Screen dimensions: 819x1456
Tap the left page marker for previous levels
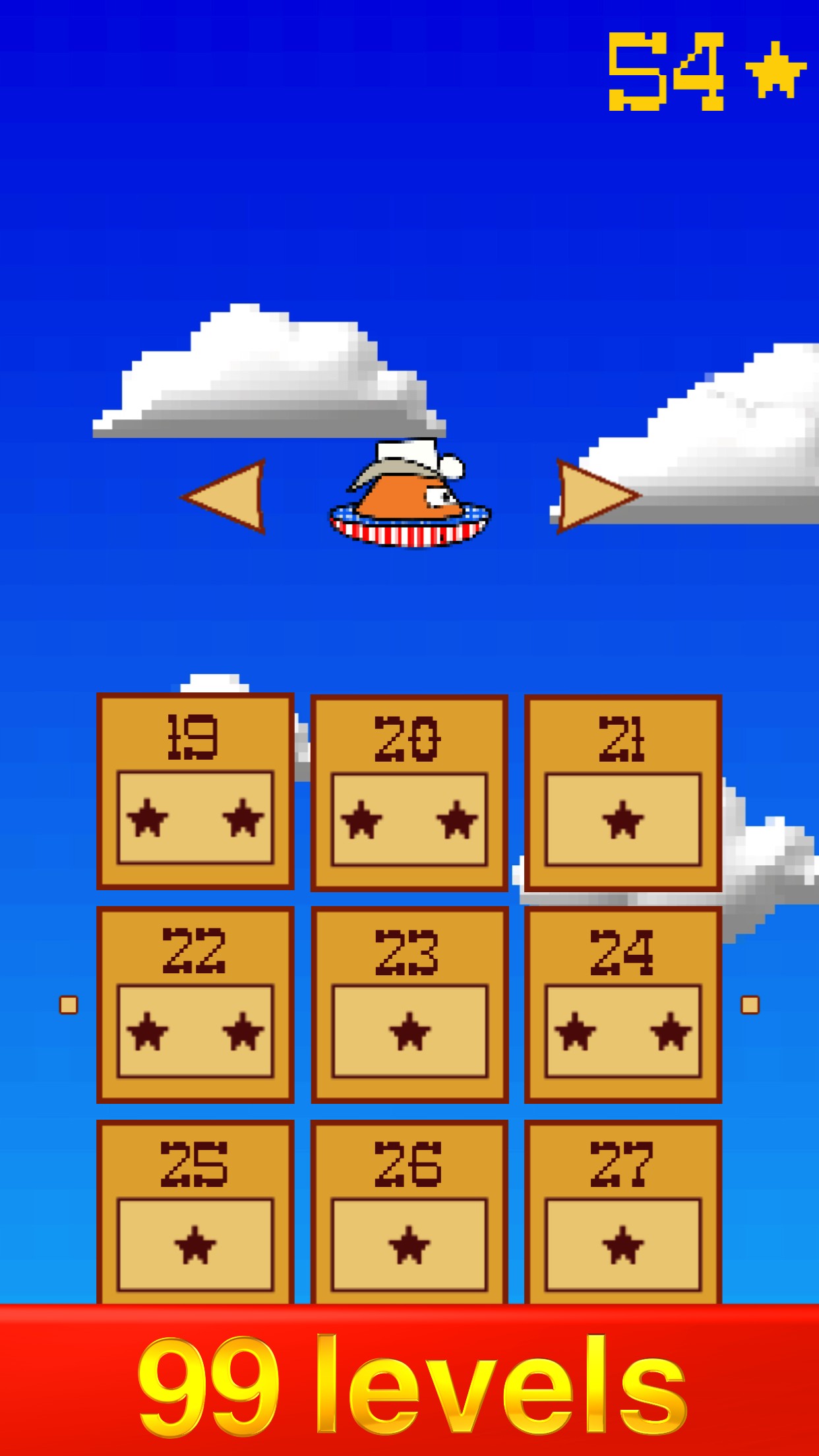[x=69, y=1004]
